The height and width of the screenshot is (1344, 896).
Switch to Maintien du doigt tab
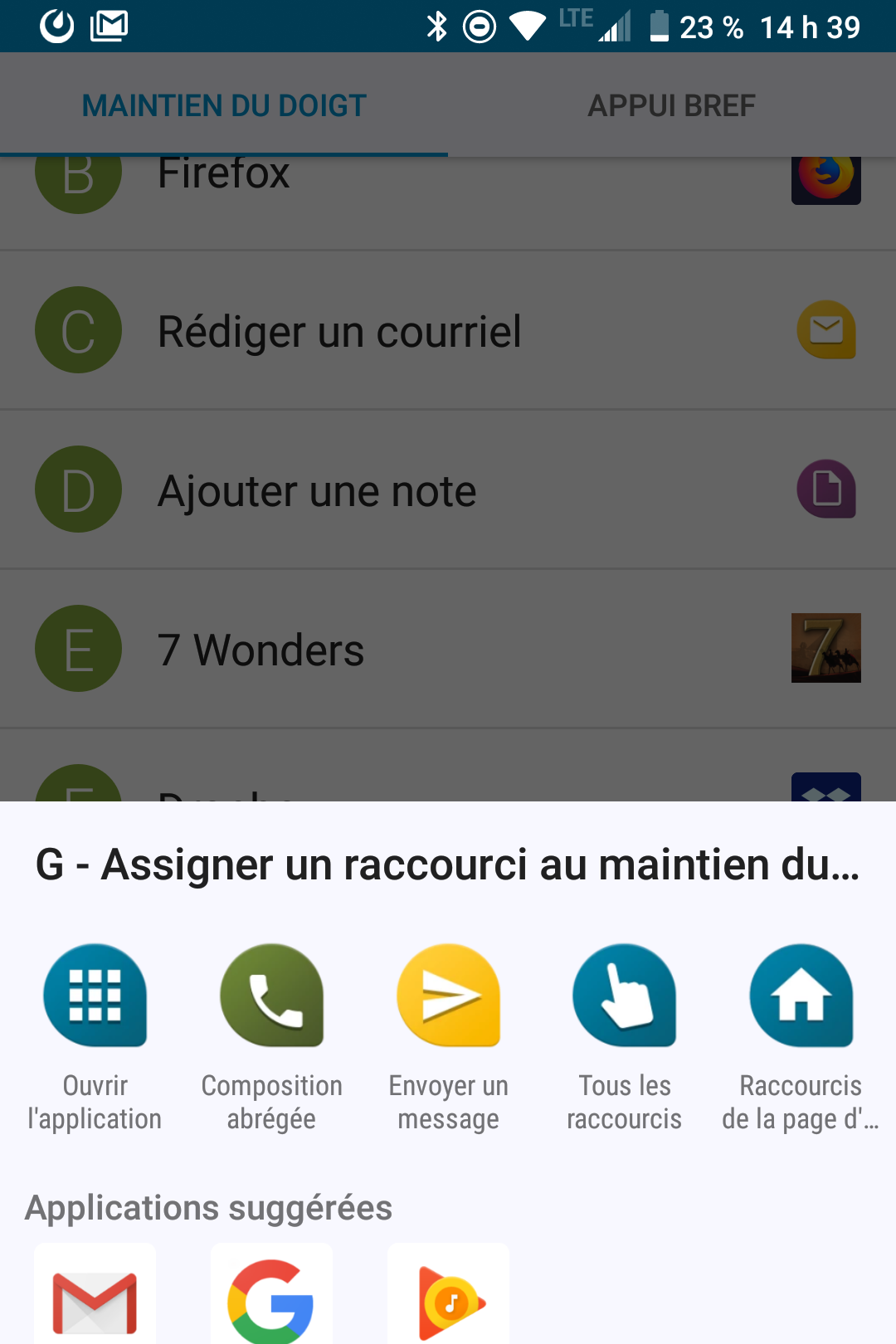coord(224,105)
